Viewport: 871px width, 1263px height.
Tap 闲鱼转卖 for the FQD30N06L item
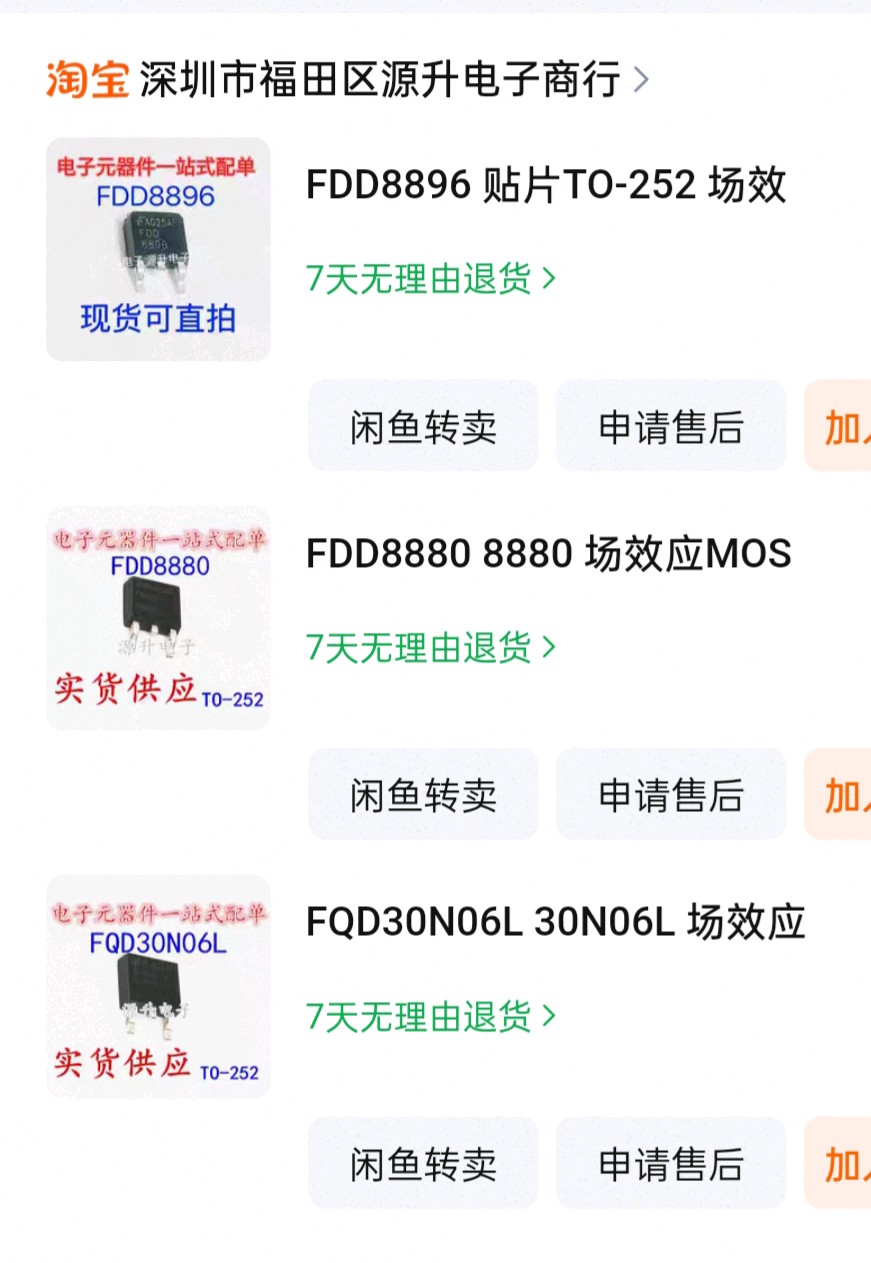tap(423, 1164)
